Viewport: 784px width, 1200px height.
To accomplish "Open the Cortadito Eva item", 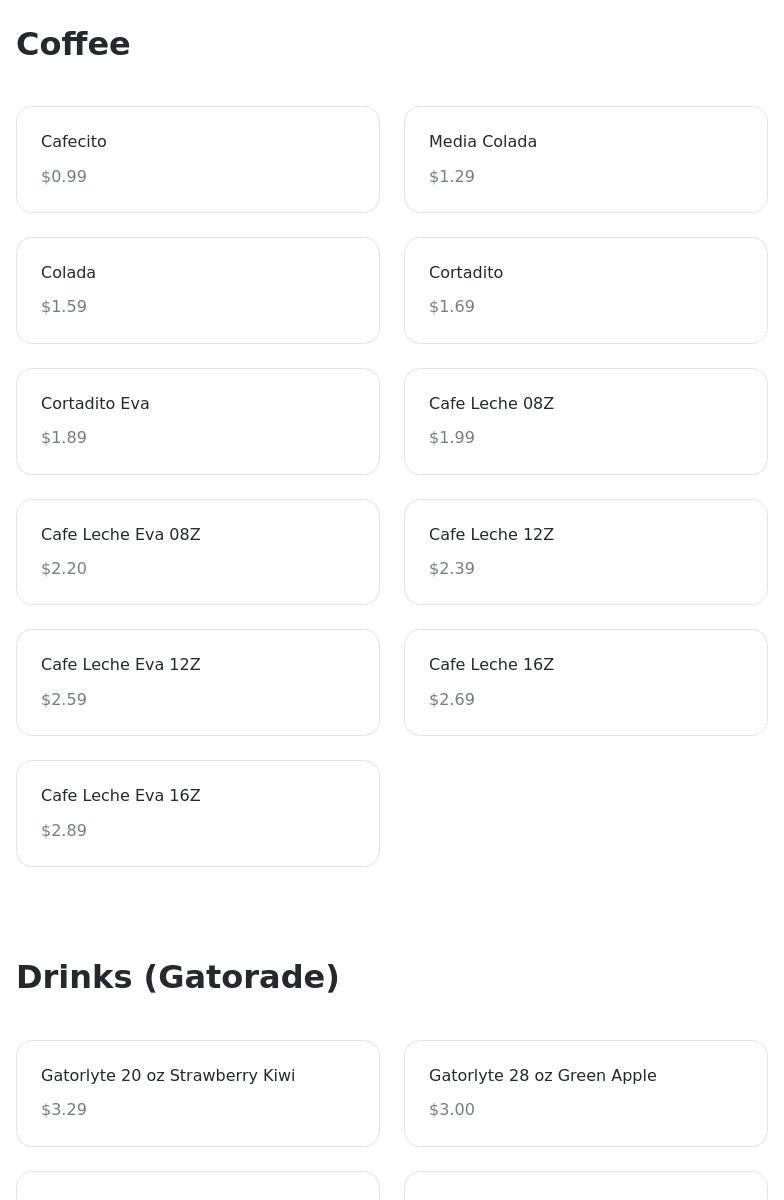I will point(198,421).
